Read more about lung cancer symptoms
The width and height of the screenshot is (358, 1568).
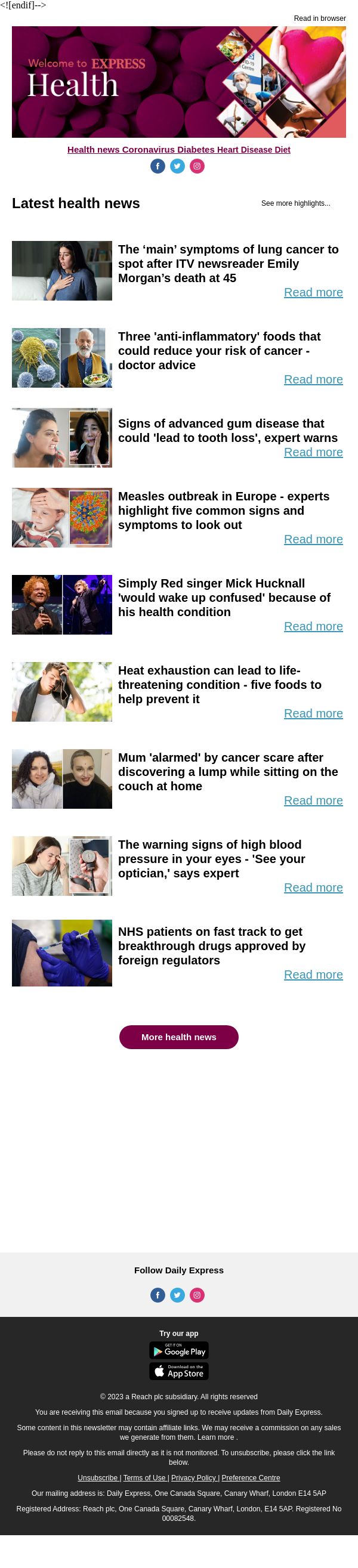coord(313,292)
